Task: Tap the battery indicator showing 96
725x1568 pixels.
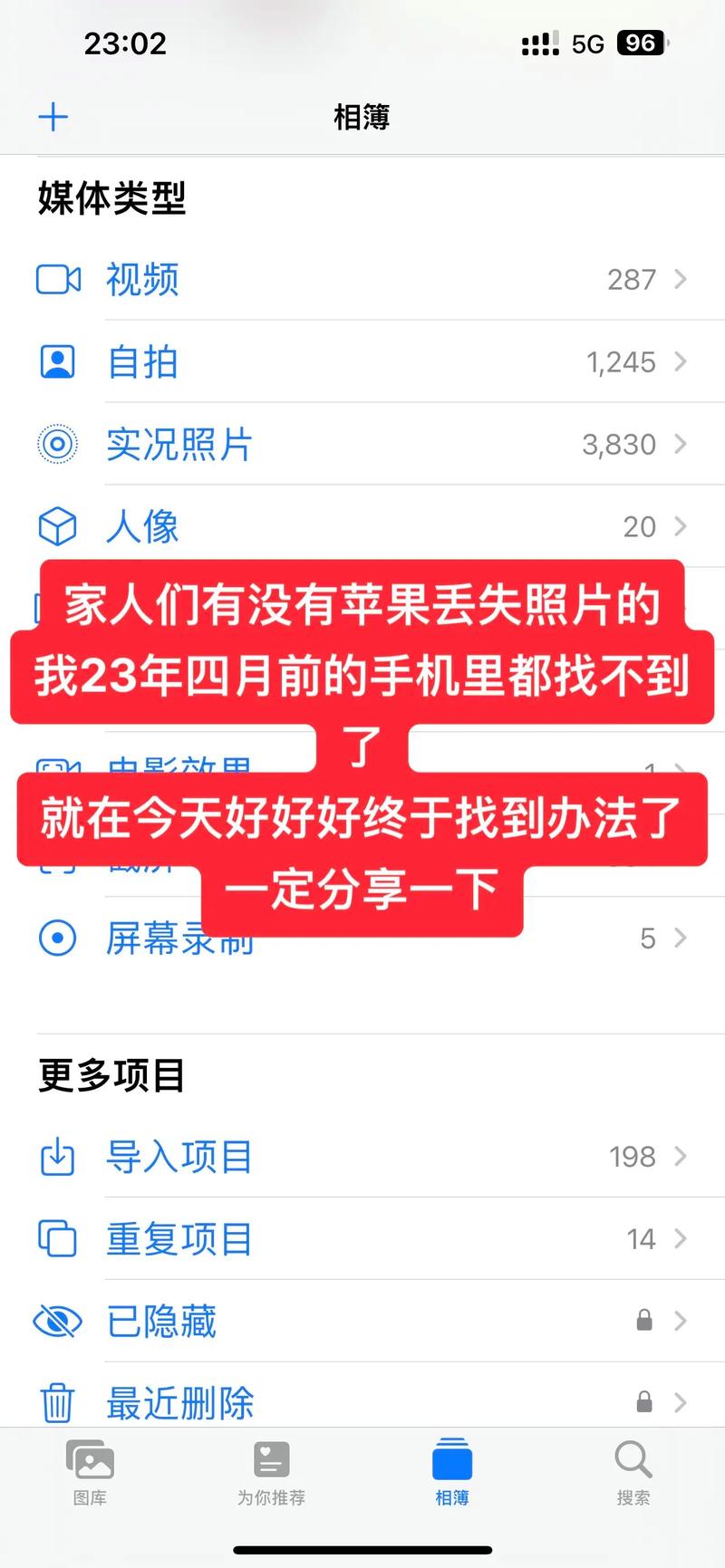Action: click(x=640, y=43)
